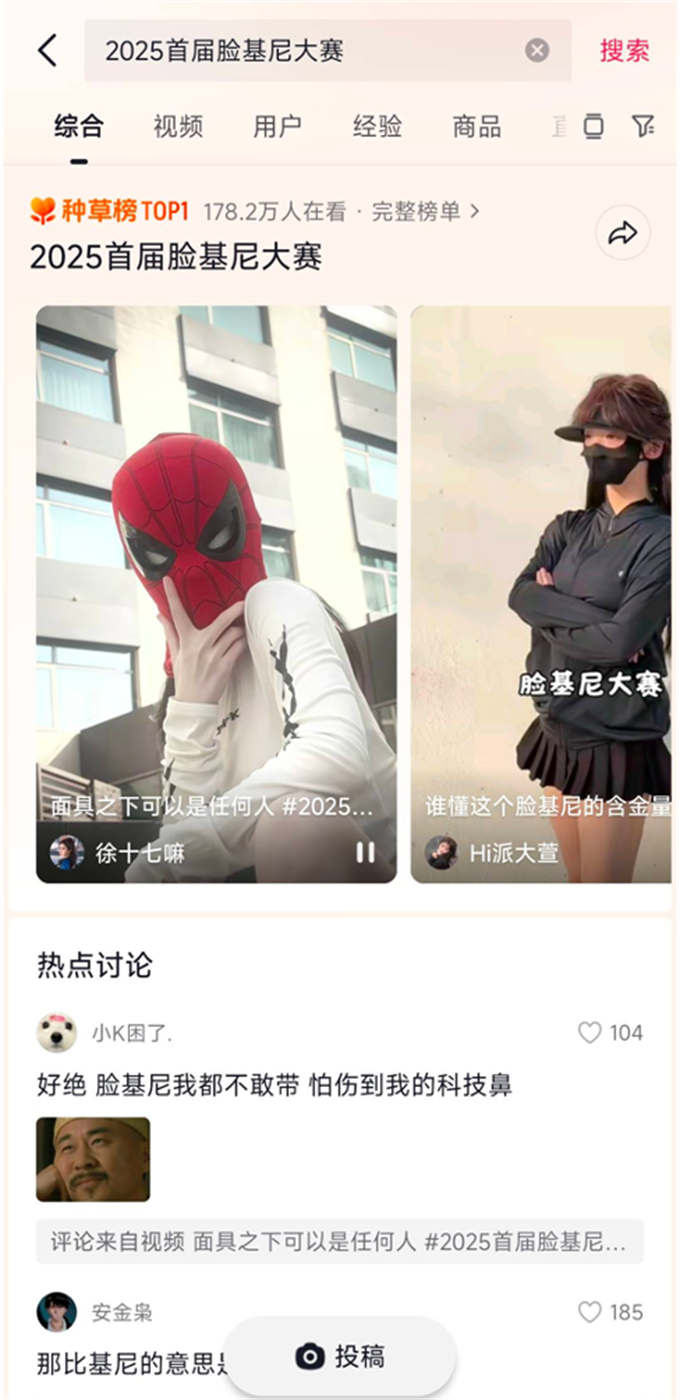This screenshot has width=680, height=1400.
Task: View the image in 小K困了's comment
Action: (x=93, y=1159)
